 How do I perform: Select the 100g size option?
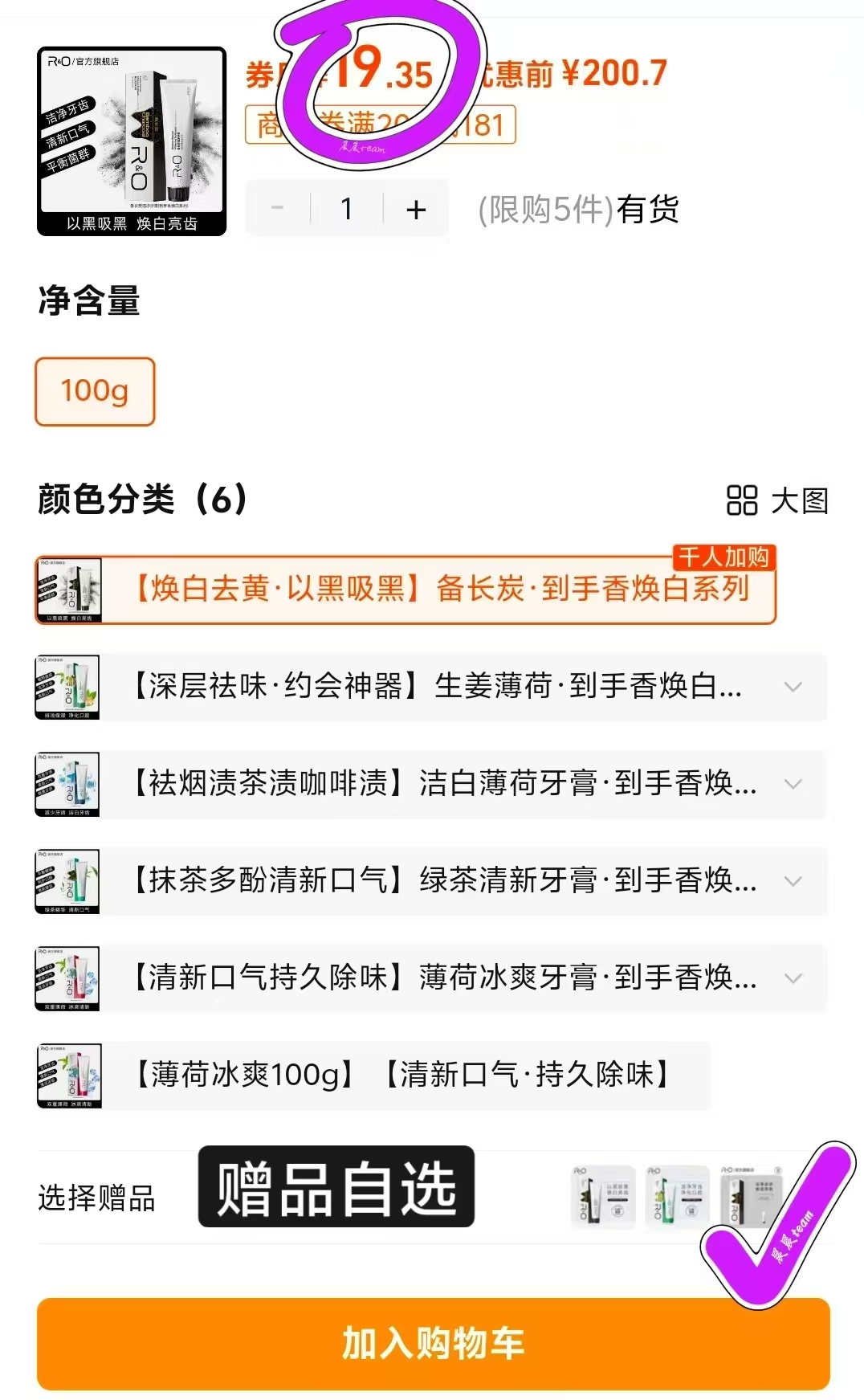pos(93,392)
